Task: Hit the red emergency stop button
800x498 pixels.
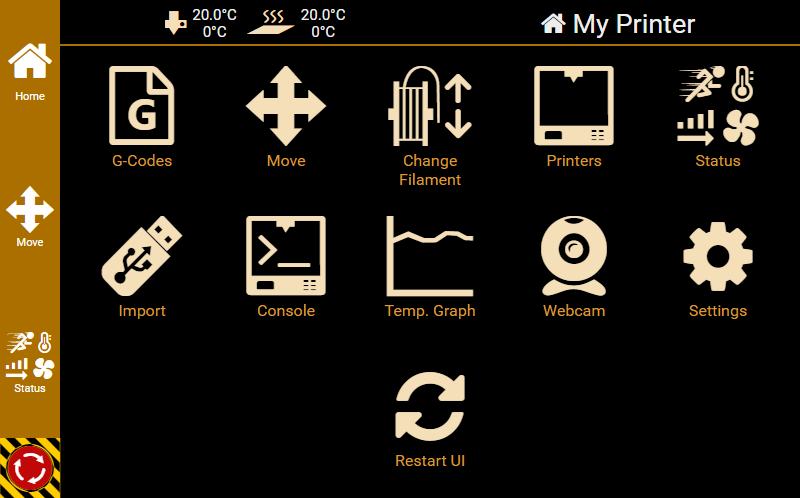Action: pyautogui.click(x=30, y=467)
